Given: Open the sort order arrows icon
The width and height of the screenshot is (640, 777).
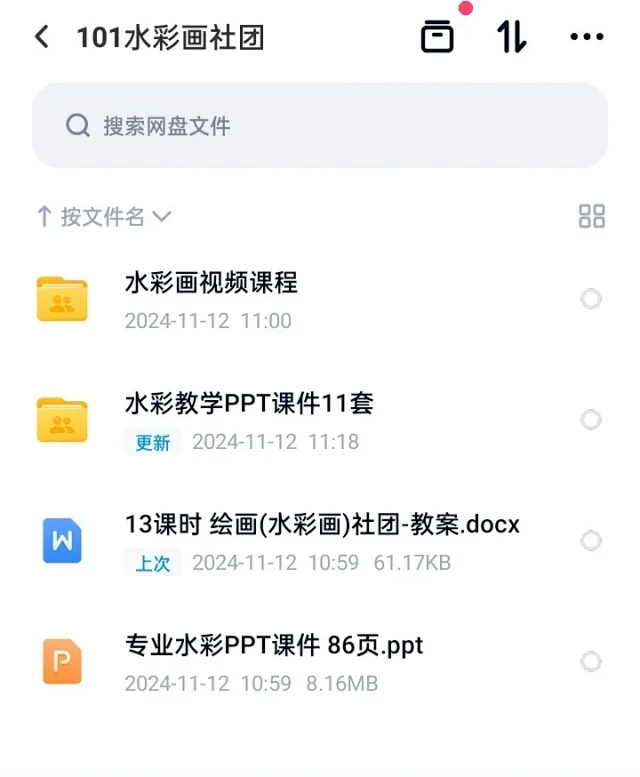Looking at the screenshot, I should tap(511, 37).
